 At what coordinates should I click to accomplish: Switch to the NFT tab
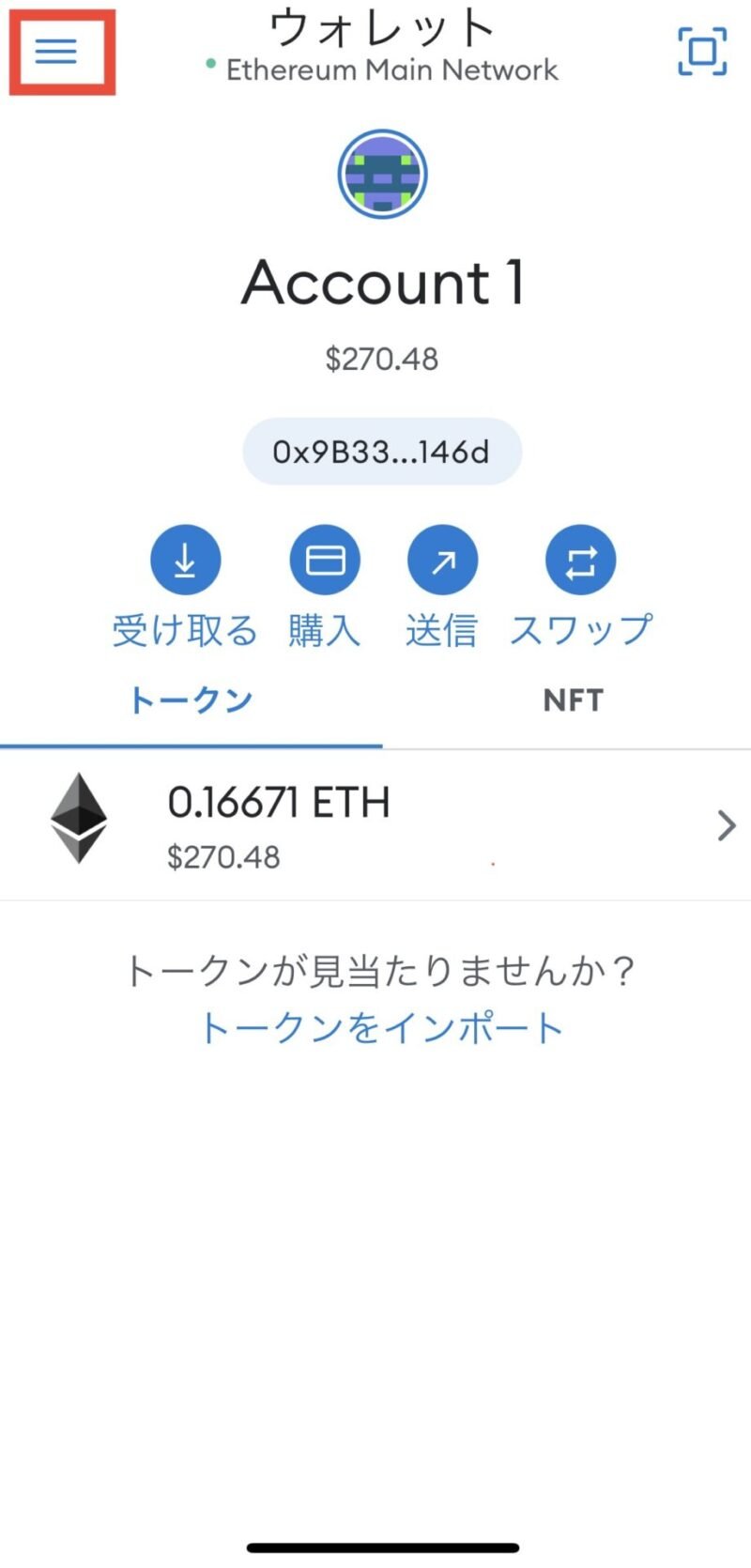pos(573,700)
